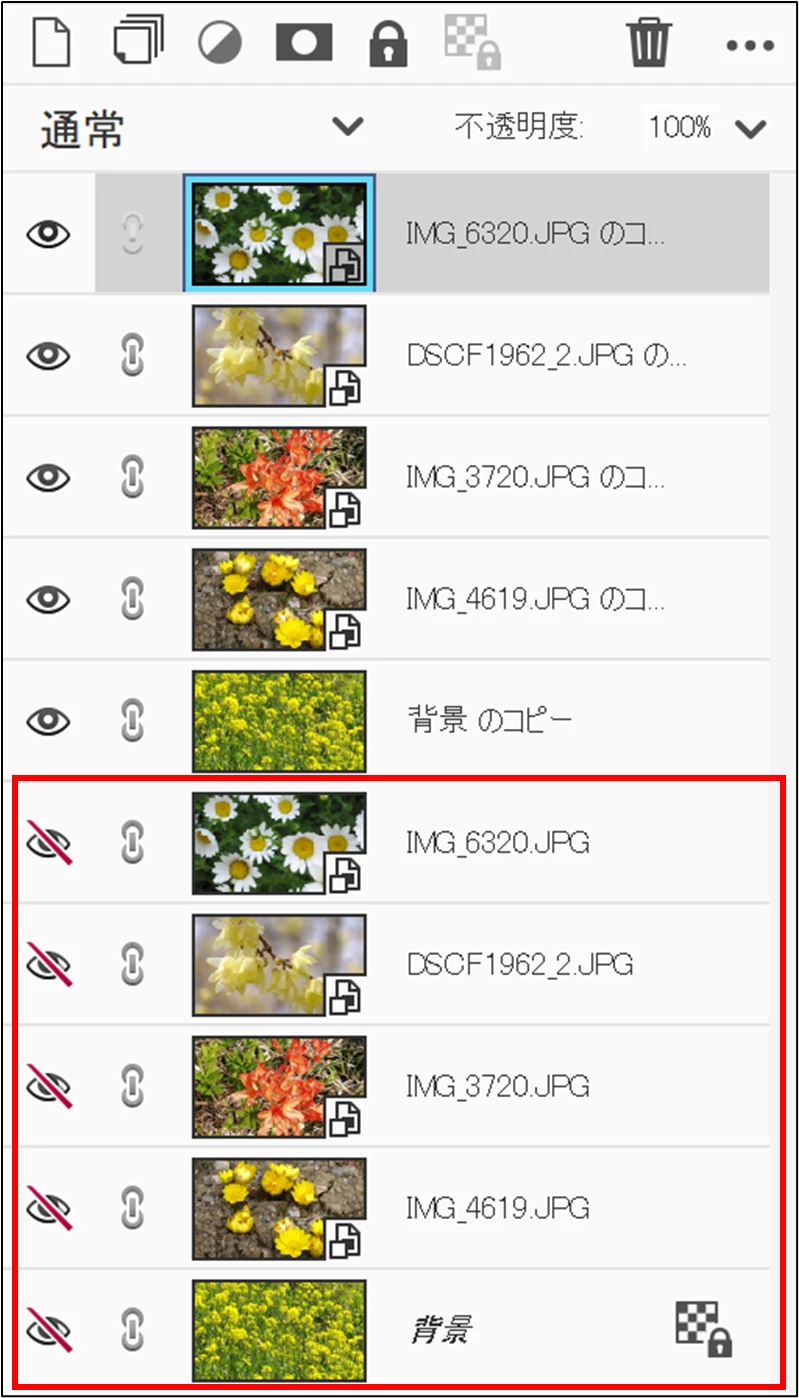Expand the 不透明度 opacity dropdown
This screenshot has height=1398, width=799.
[x=750, y=128]
